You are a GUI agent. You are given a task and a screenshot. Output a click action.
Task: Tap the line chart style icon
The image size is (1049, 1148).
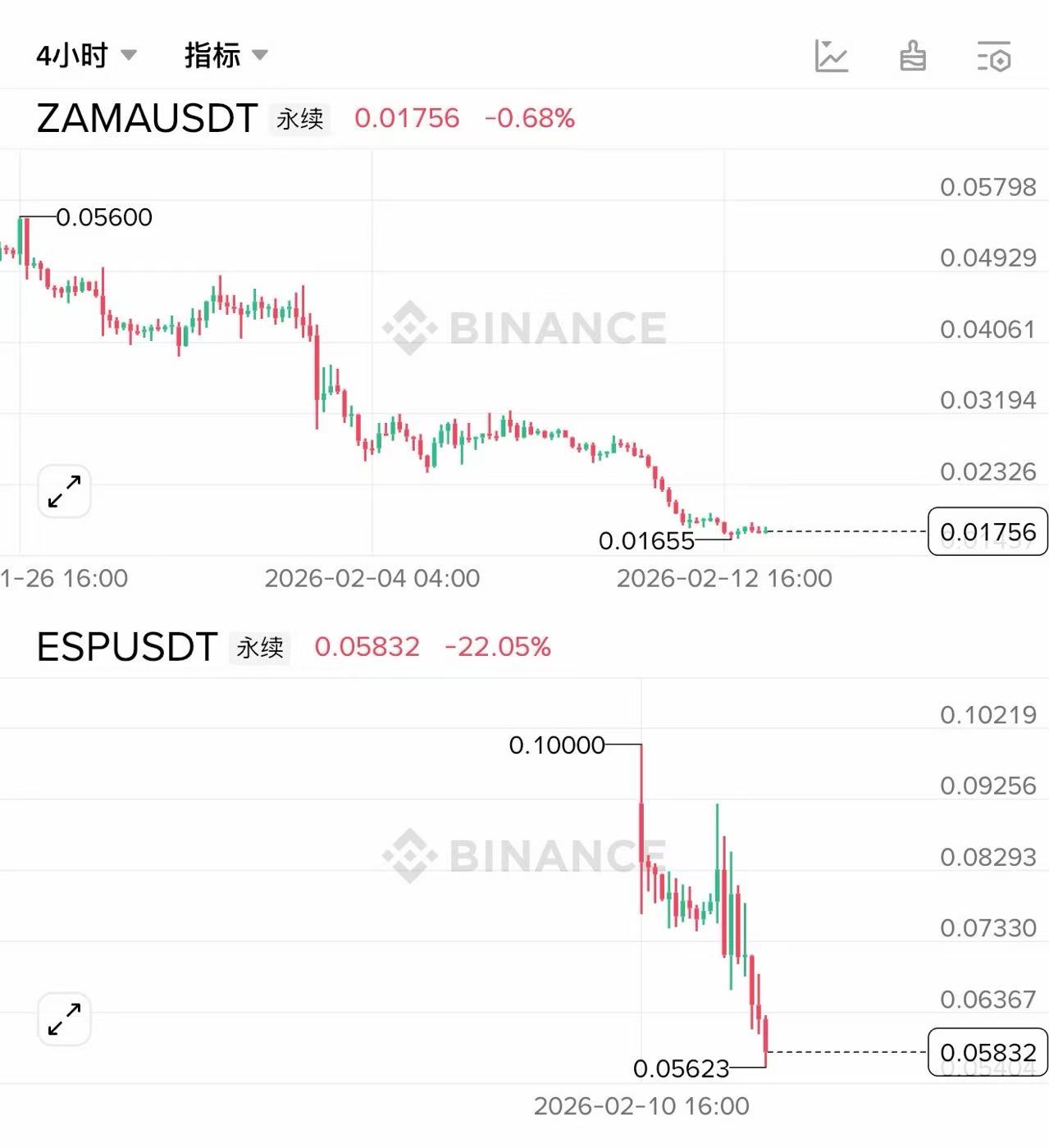click(x=831, y=56)
